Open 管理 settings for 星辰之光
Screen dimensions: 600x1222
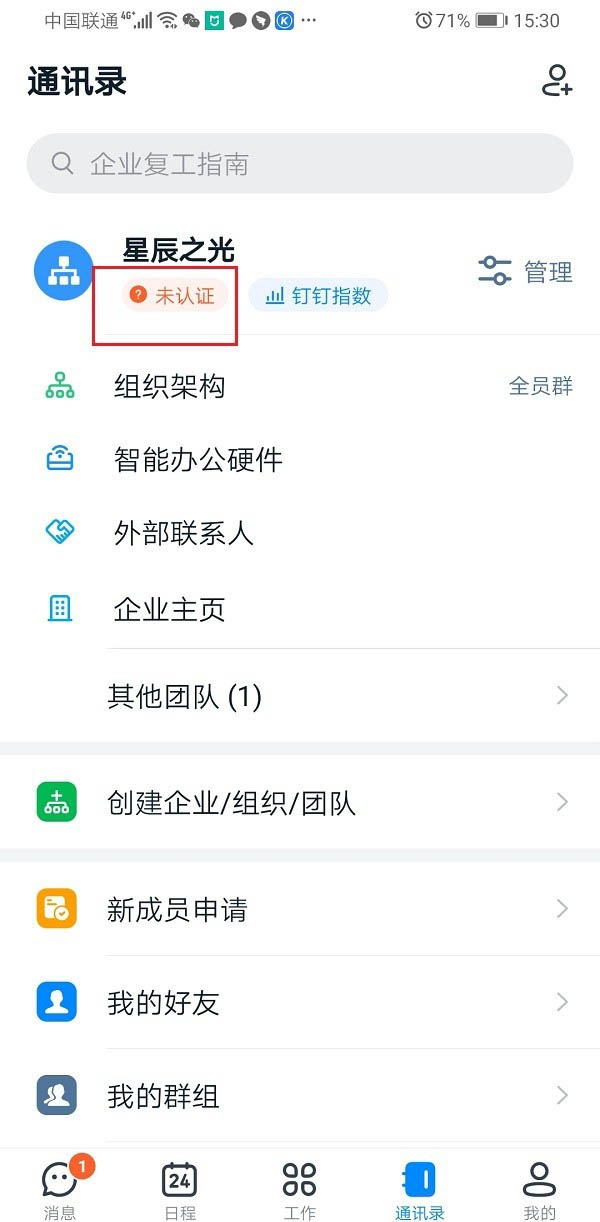click(x=525, y=271)
